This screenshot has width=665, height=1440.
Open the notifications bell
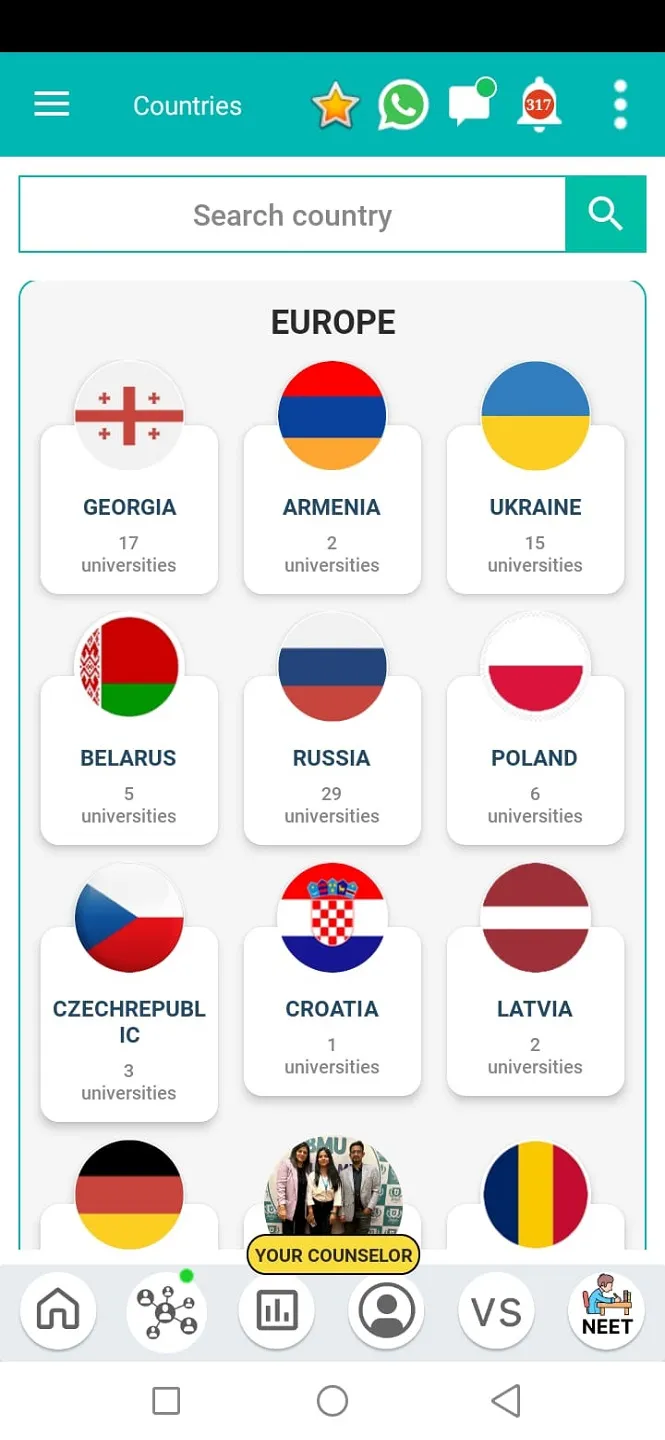pos(538,105)
